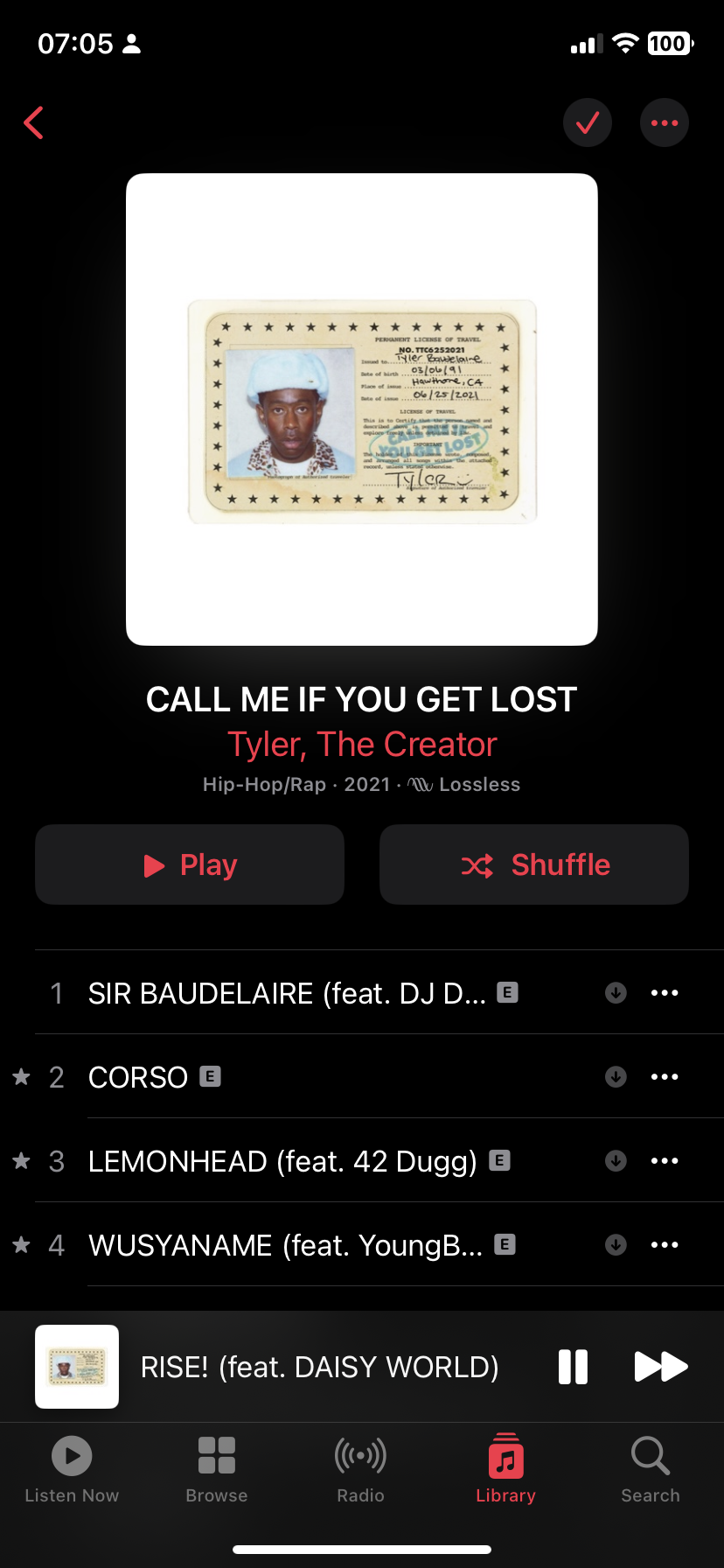
Task: Open the RISE! now playing mini player
Action: click(319, 1367)
